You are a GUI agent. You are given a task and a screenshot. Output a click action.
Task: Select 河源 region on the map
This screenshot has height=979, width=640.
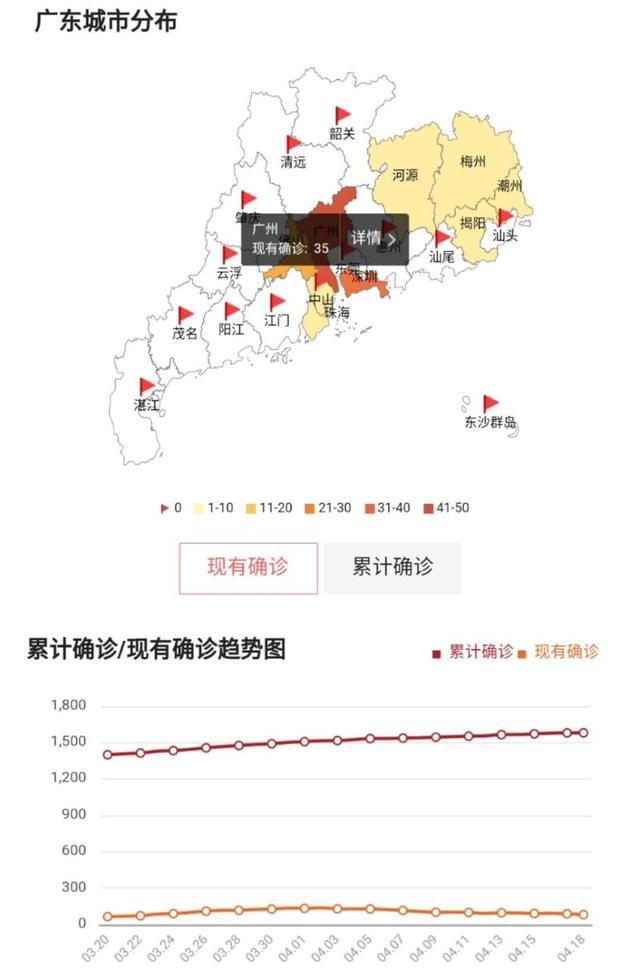[404, 175]
